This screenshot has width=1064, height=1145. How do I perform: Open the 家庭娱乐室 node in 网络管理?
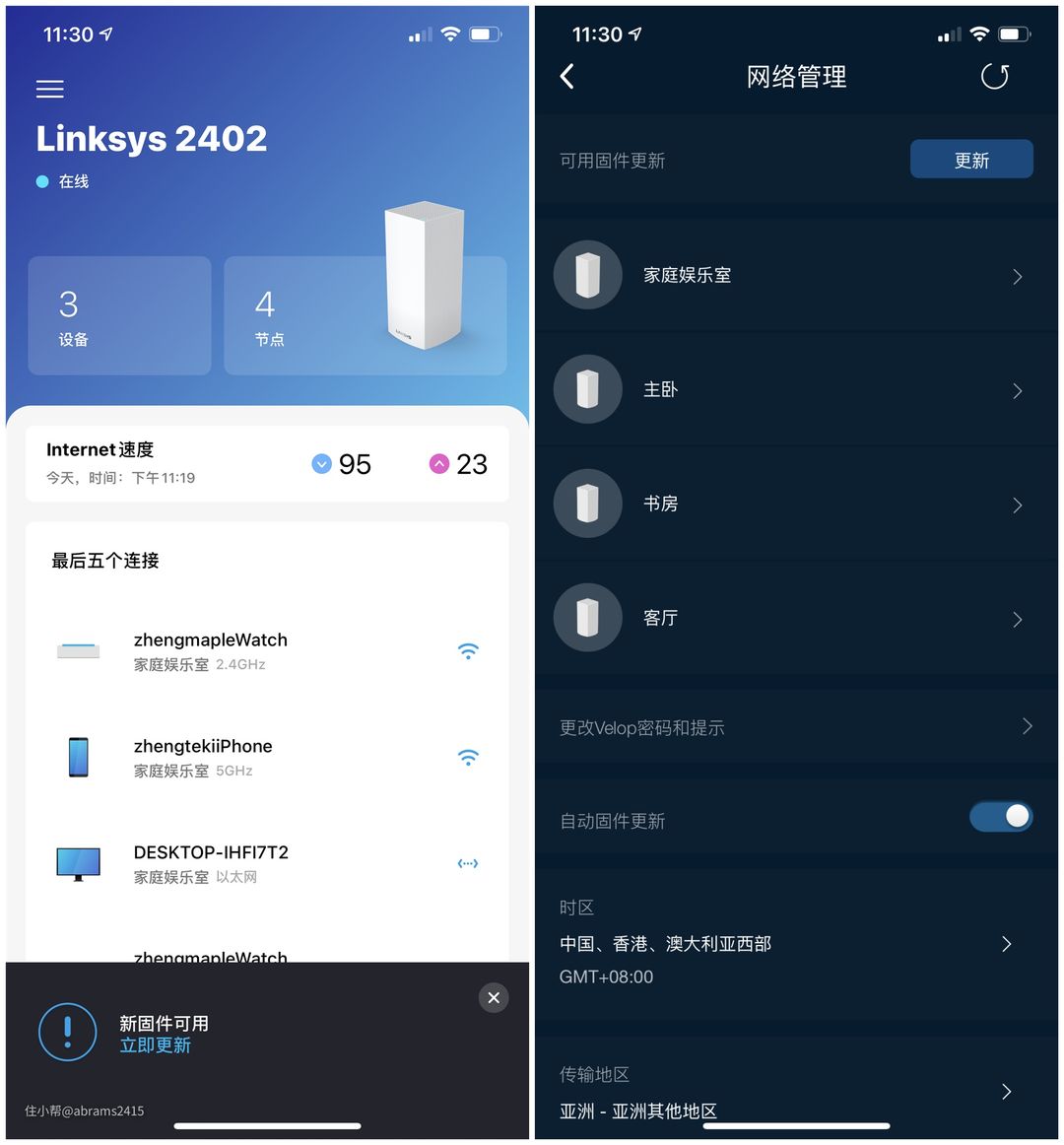point(796,276)
